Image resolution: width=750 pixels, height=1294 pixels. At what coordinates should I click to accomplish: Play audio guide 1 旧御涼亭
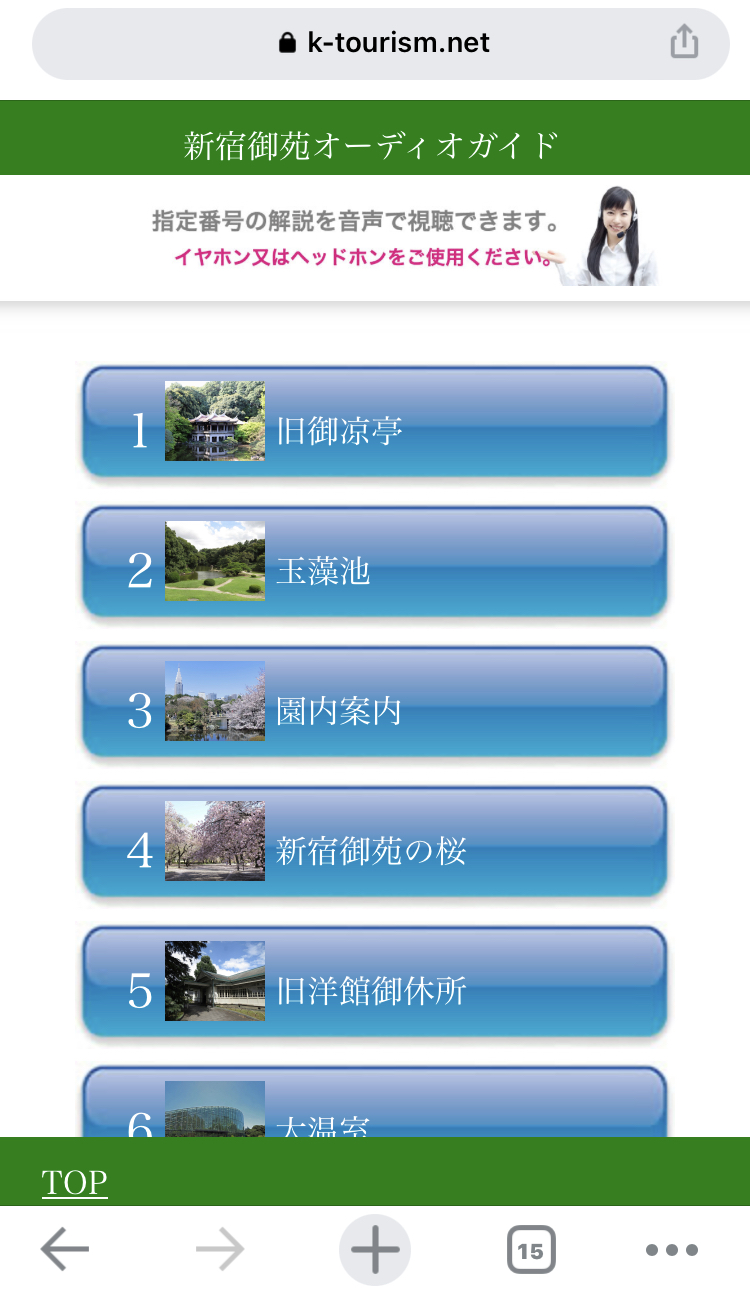(x=375, y=421)
